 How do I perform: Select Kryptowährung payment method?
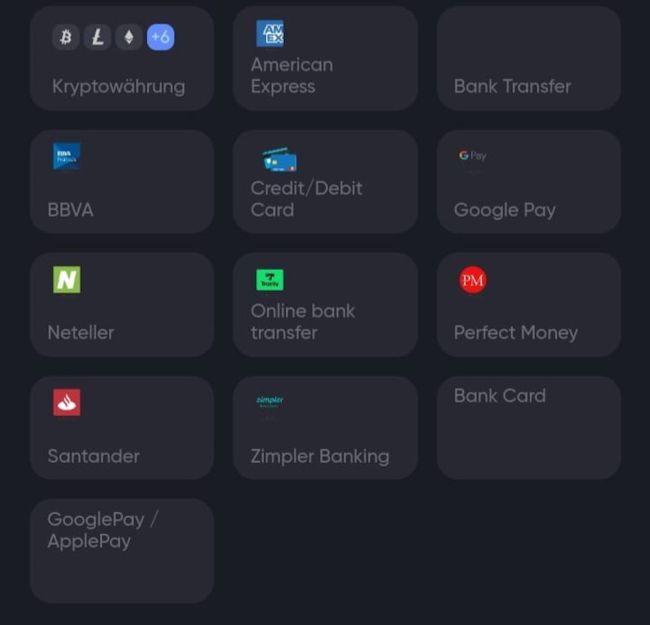[x=122, y=59]
